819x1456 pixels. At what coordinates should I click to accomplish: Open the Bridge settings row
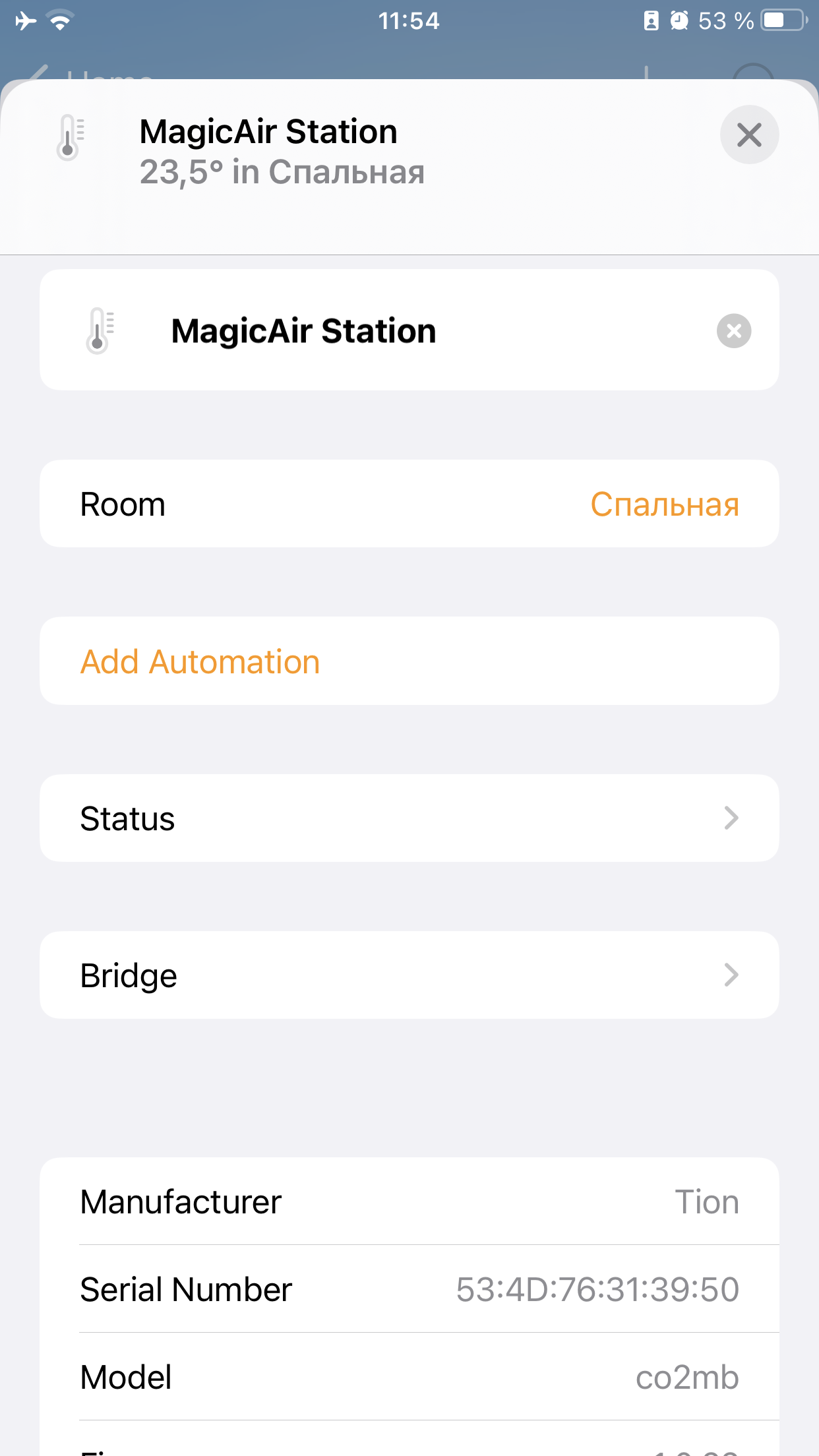click(409, 975)
